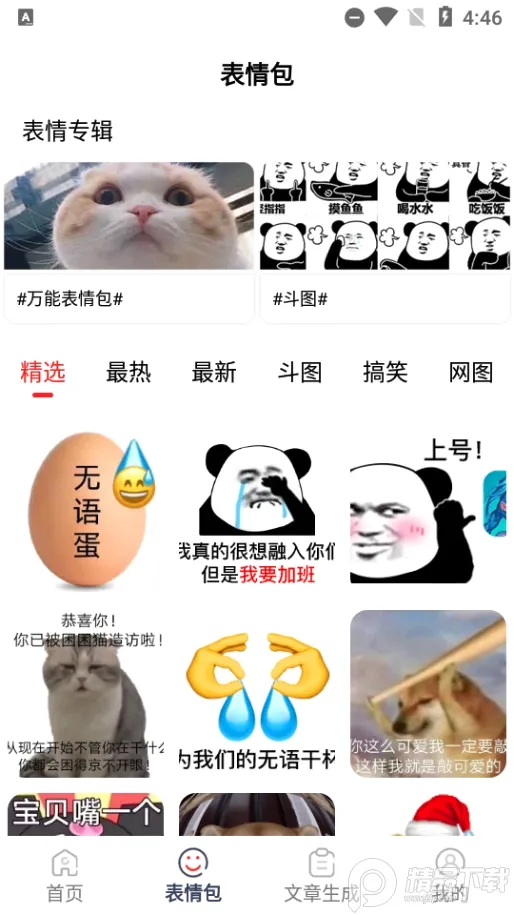This screenshot has height=915, width=514.
Task: Open the 我的 profile tab
Action: tap(450, 875)
